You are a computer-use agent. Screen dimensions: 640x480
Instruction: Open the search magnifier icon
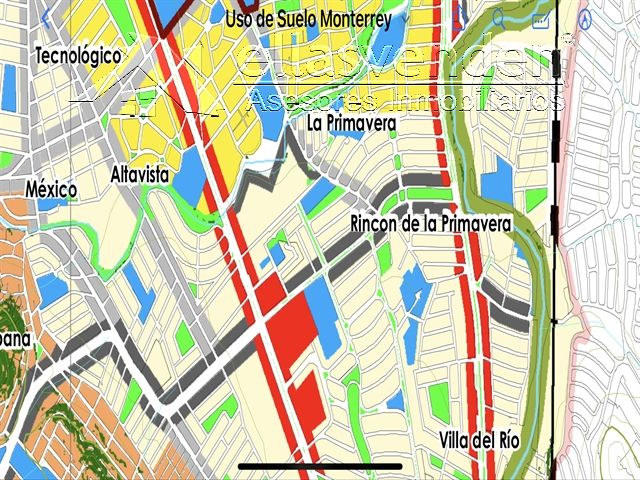(499, 18)
